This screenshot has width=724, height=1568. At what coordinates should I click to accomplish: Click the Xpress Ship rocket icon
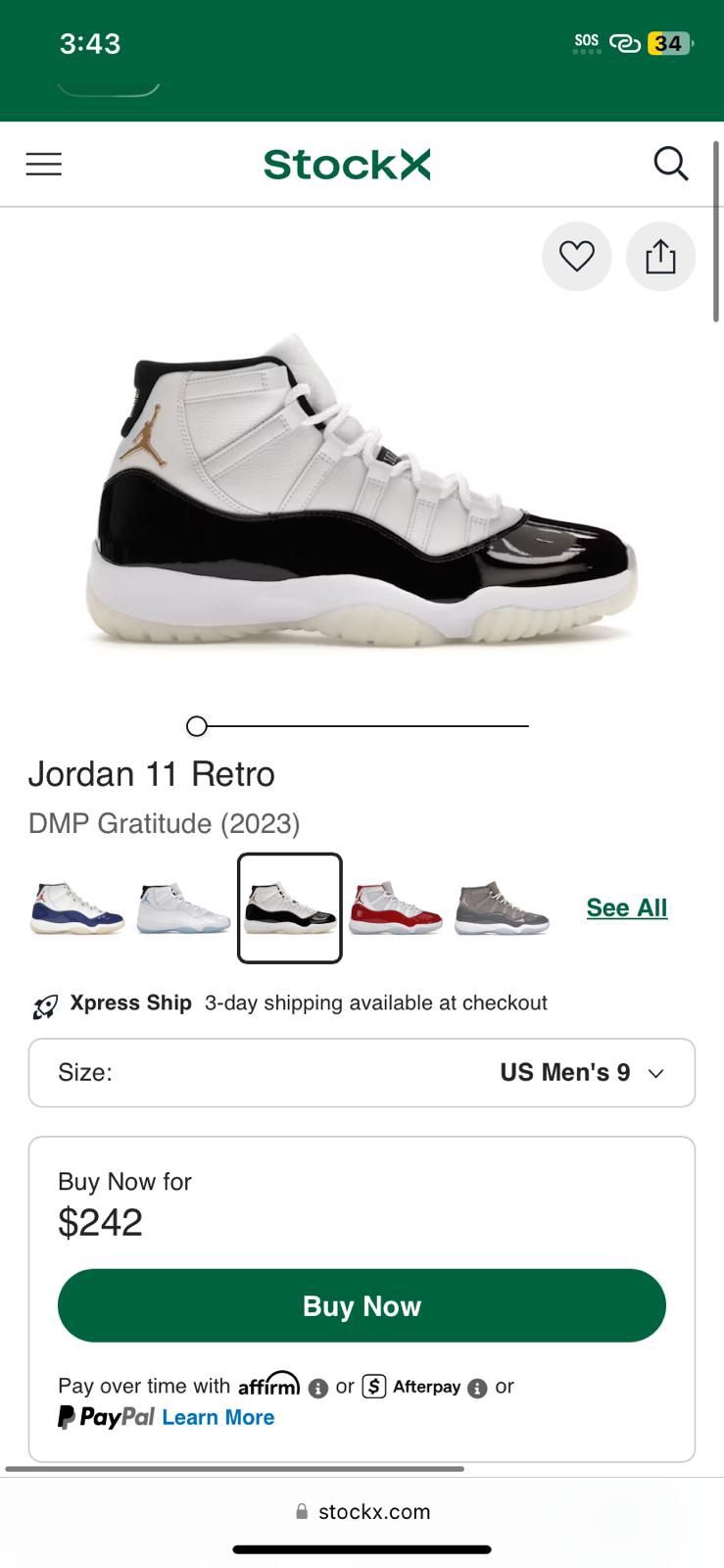[43, 1004]
